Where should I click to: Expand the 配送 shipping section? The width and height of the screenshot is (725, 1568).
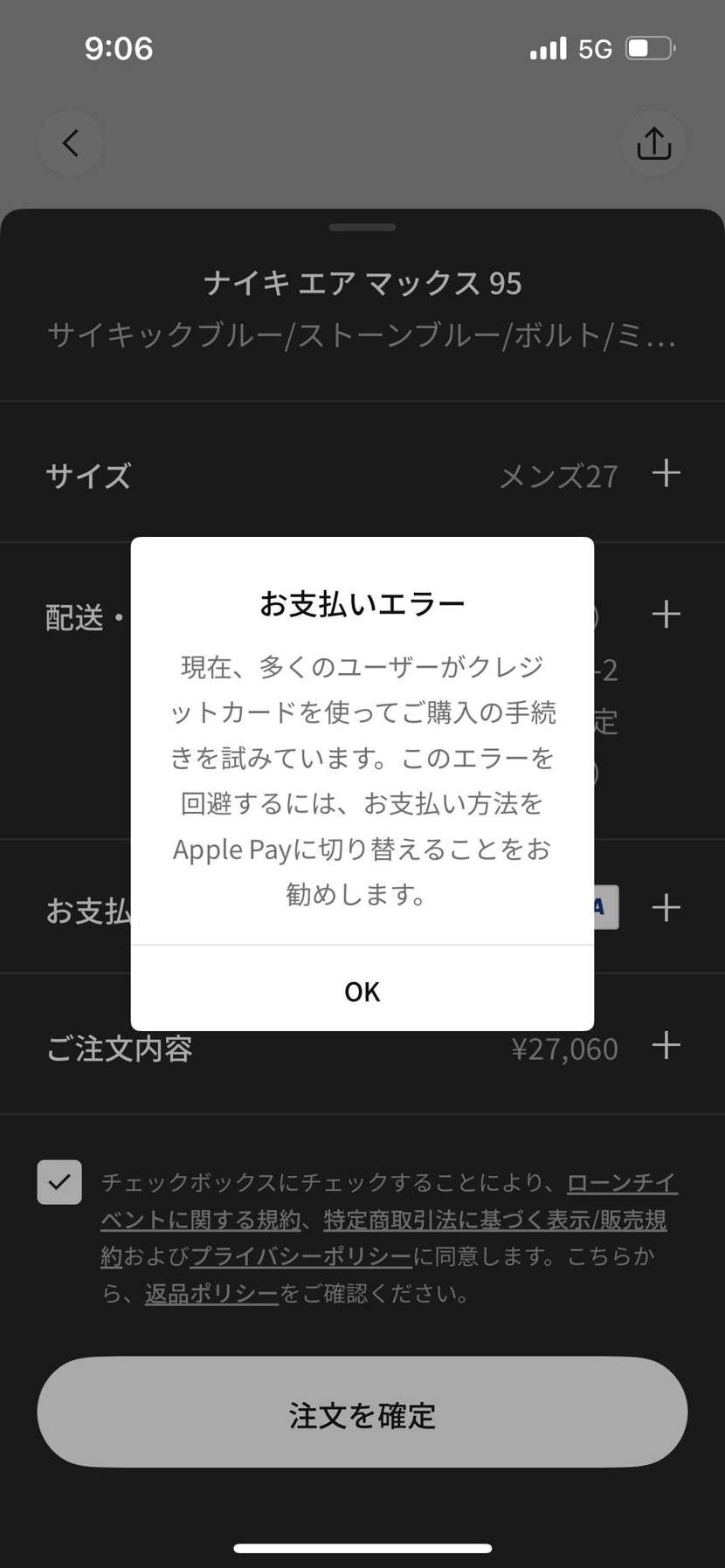[x=666, y=614]
